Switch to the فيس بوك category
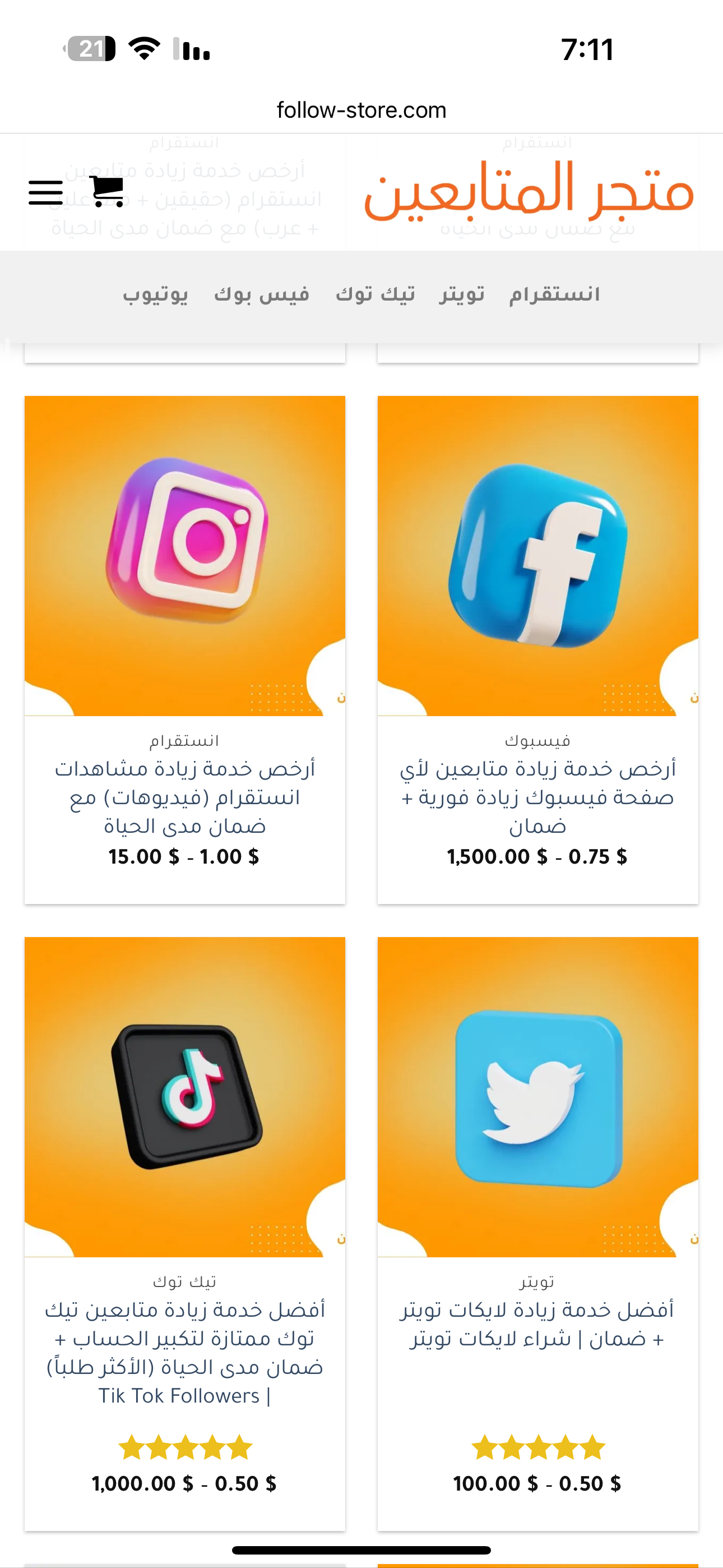723x1568 pixels. pos(262,294)
